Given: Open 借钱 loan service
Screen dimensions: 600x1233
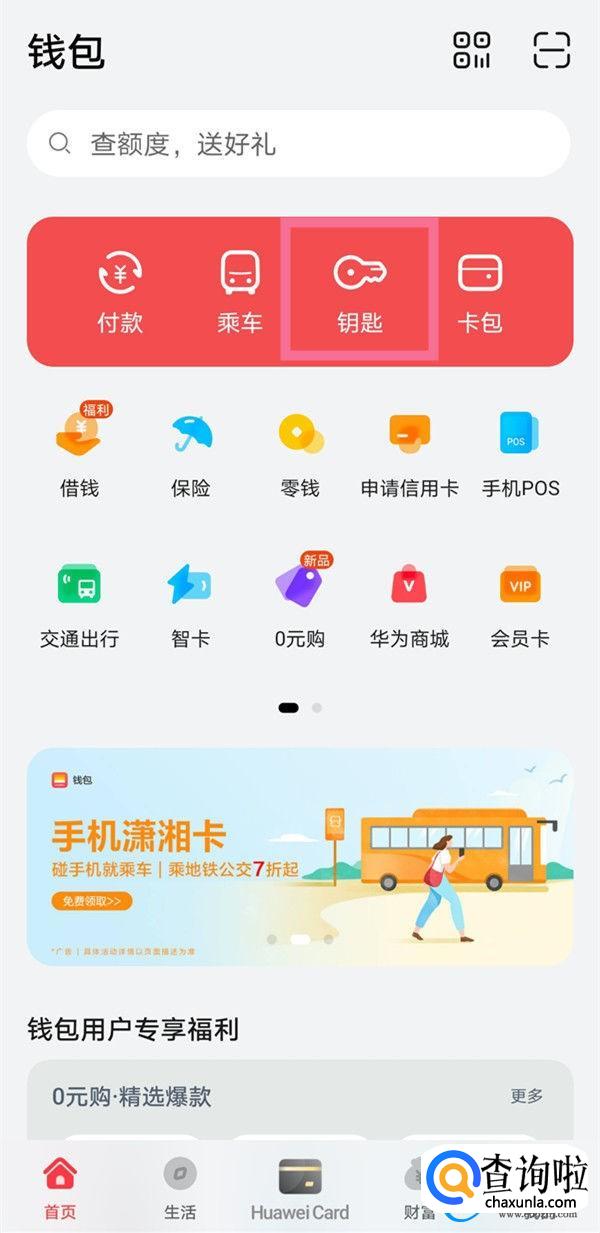Looking at the screenshot, I should tap(80, 450).
